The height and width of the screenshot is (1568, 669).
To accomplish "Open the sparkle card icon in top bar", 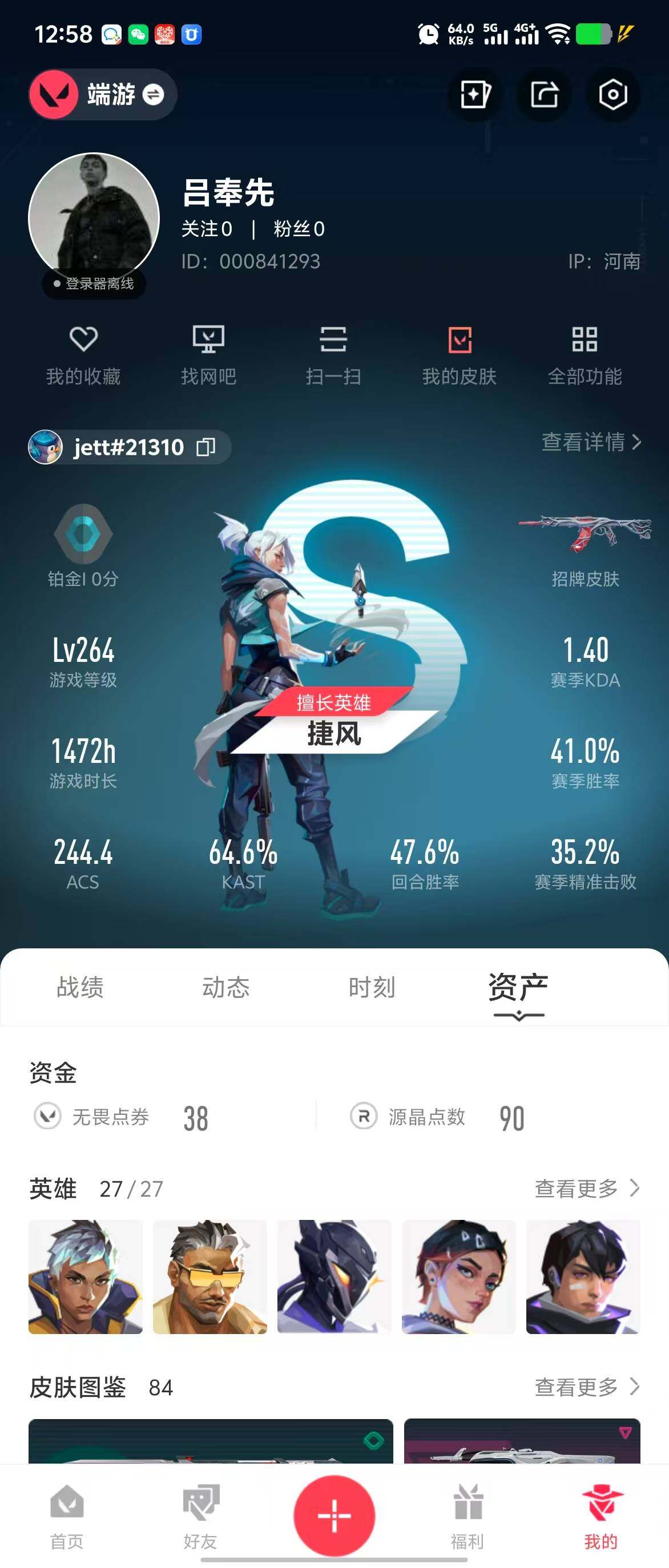I will click(475, 94).
